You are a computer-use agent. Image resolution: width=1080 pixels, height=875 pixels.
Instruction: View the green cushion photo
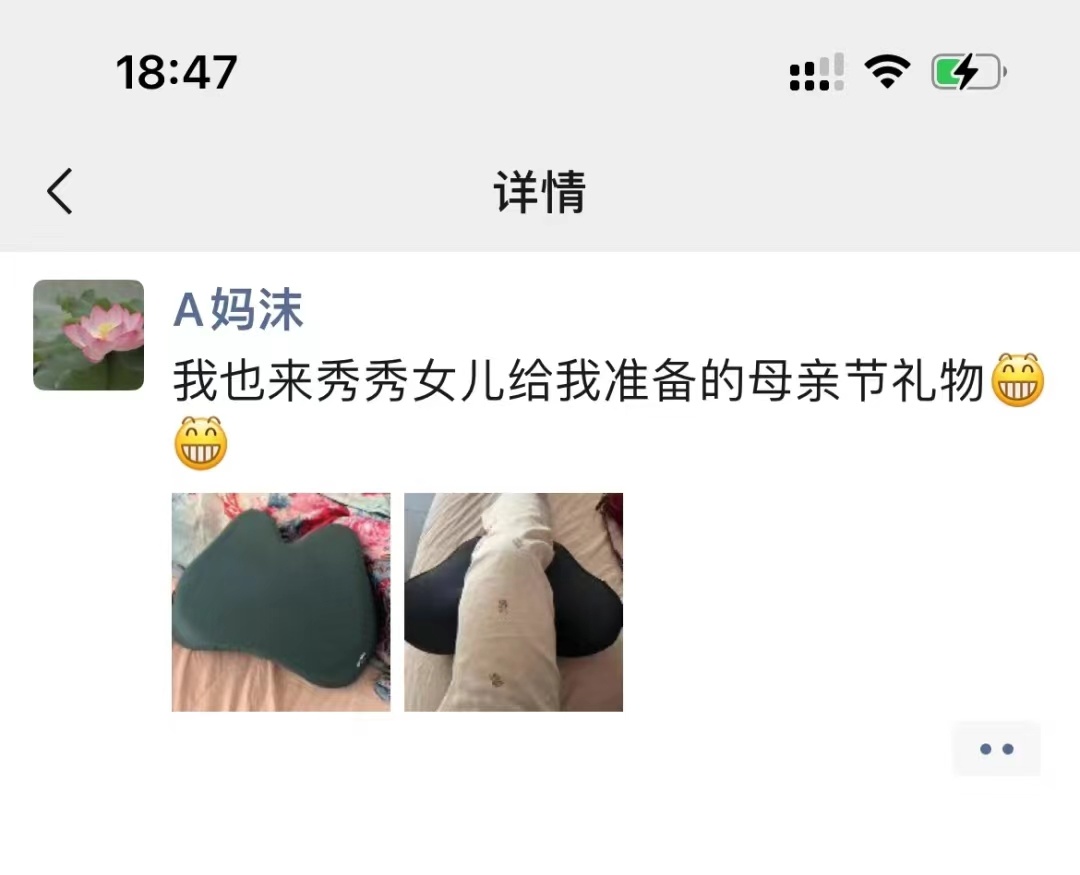[281, 602]
